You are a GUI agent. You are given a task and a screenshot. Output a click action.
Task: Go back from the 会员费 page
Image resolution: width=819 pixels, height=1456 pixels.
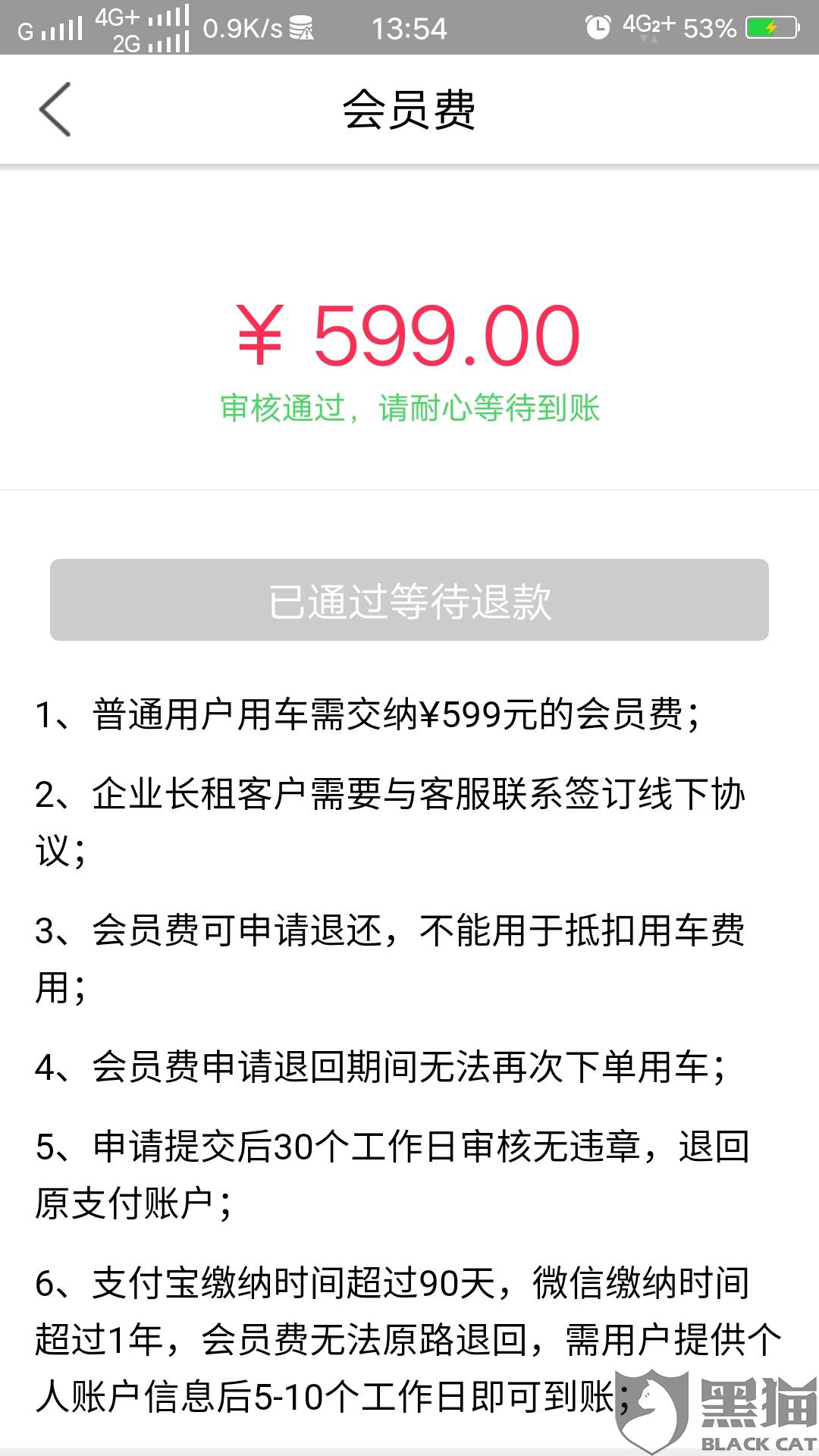(55, 109)
